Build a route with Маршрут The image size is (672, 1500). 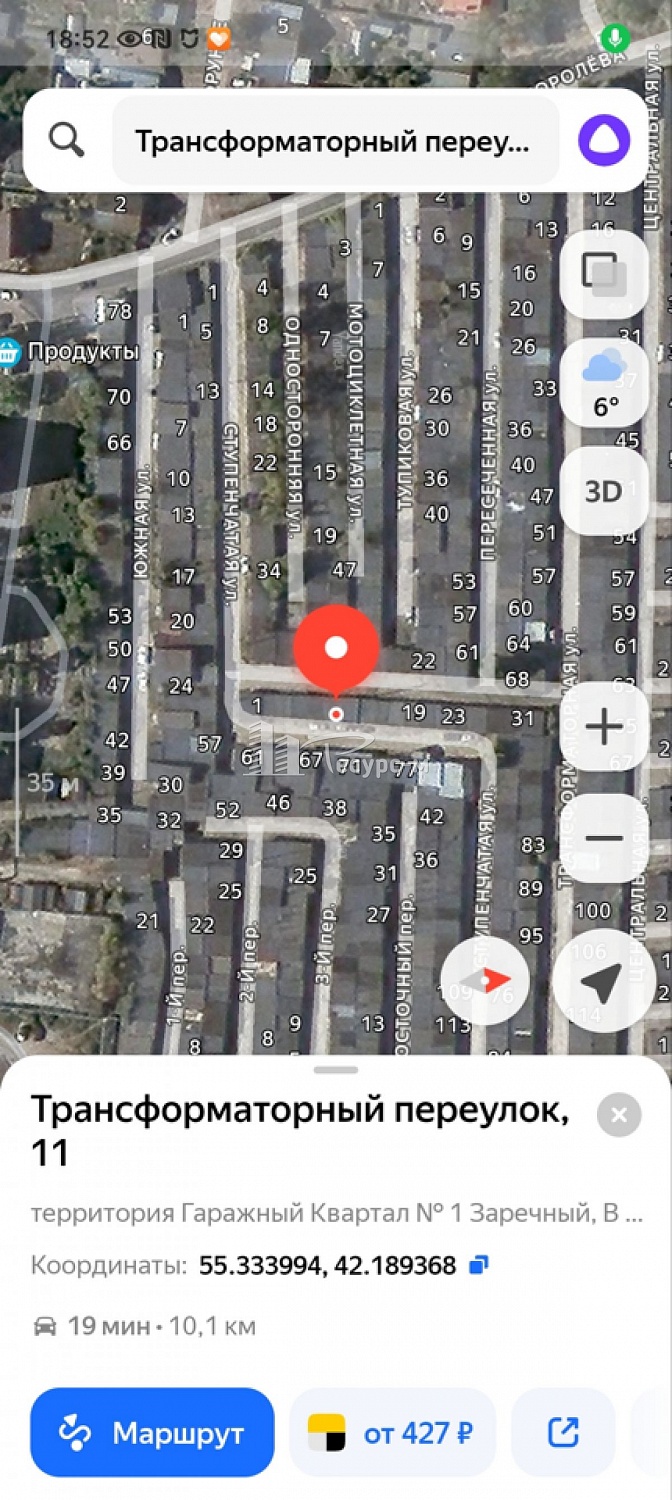pyautogui.click(x=152, y=1433)
